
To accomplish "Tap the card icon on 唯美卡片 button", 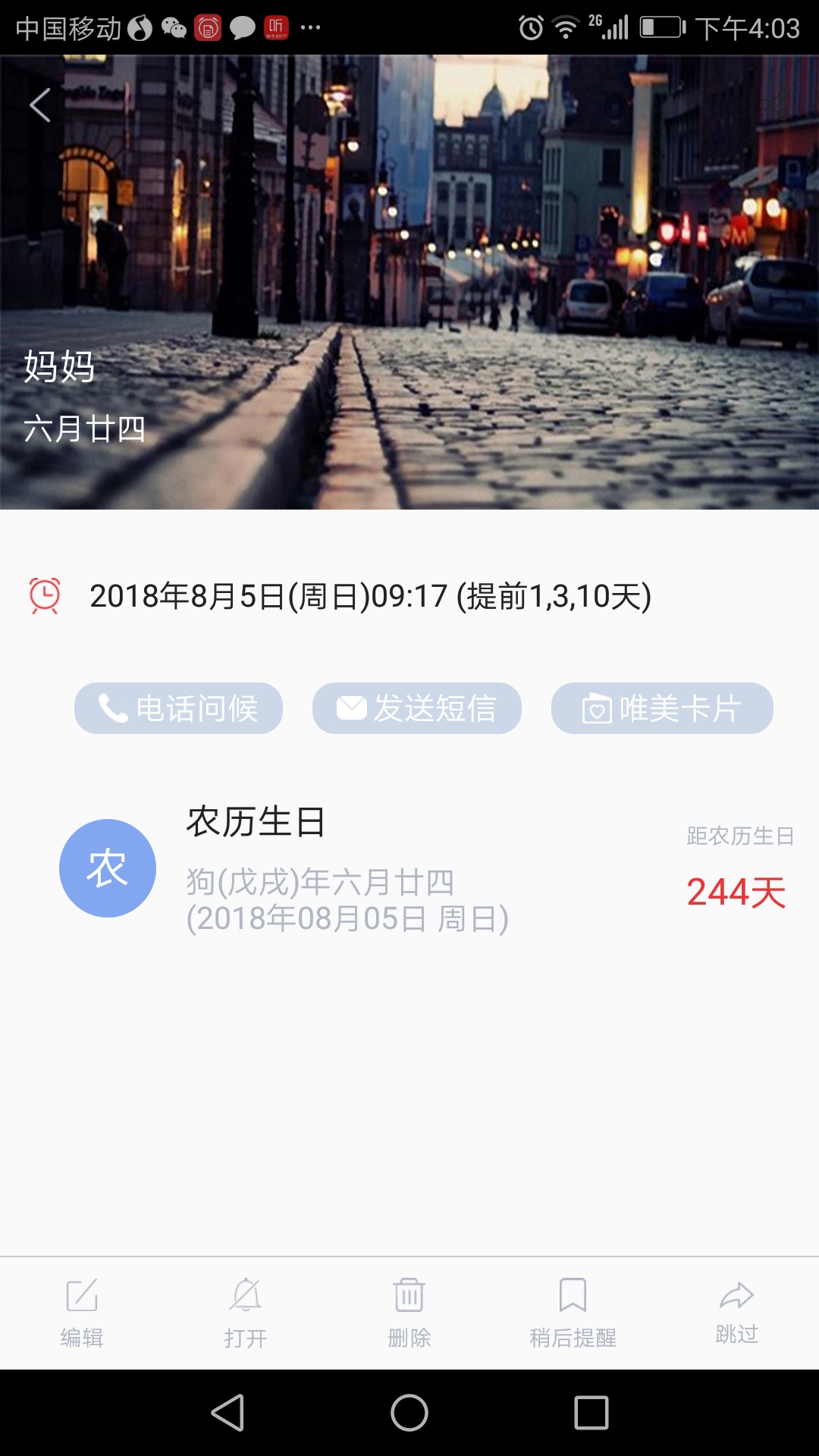I will (598, 707).
